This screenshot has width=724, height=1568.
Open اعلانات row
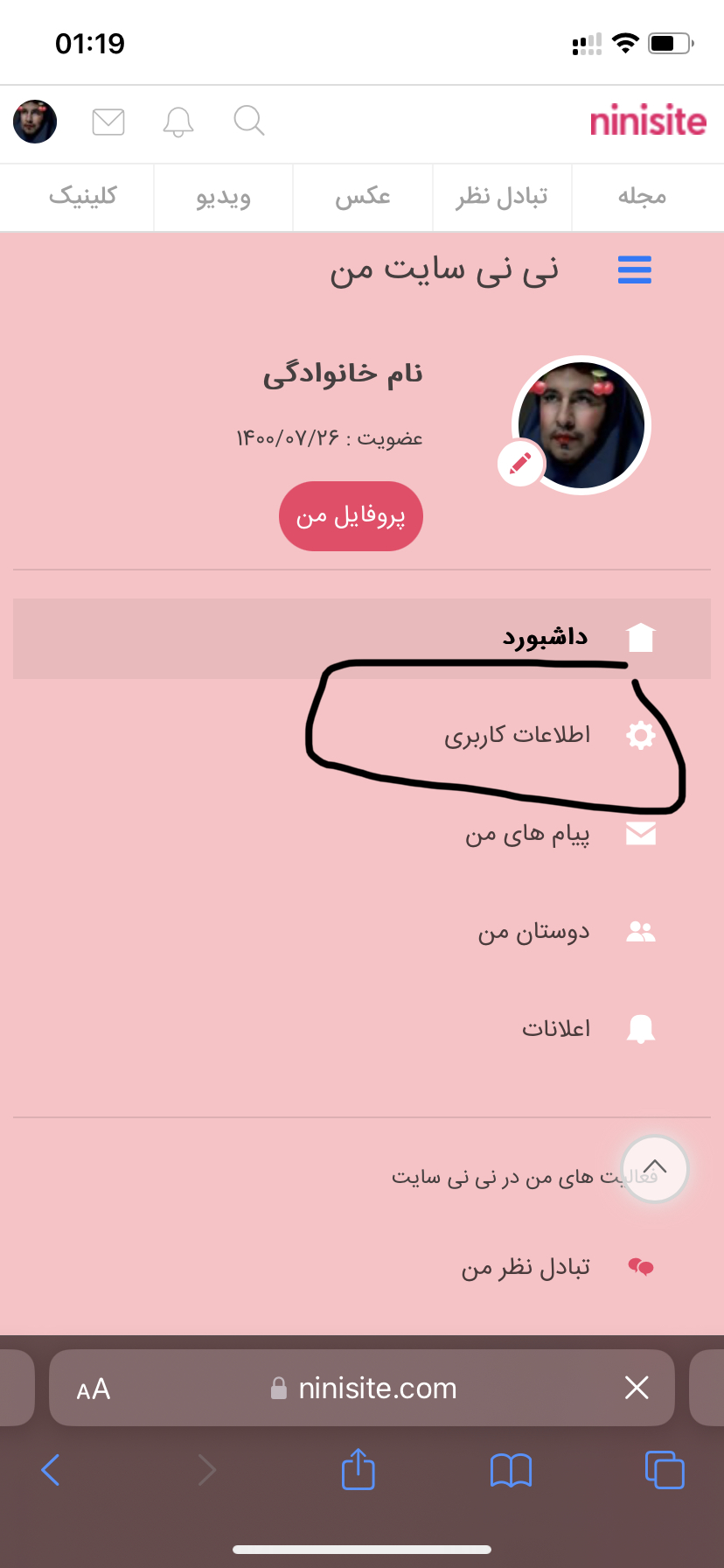[362, 1029]
